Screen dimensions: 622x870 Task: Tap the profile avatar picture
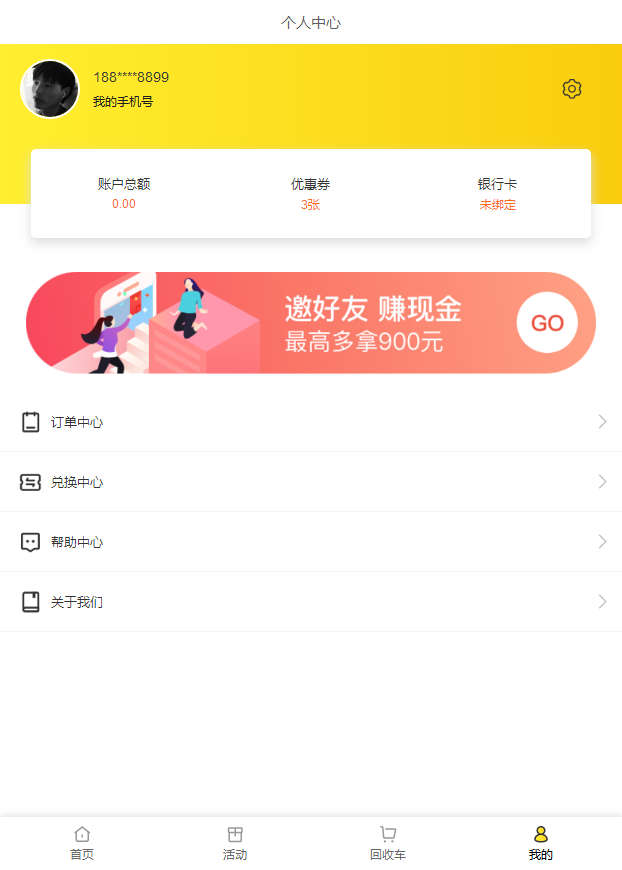click(x=50, y=89)
